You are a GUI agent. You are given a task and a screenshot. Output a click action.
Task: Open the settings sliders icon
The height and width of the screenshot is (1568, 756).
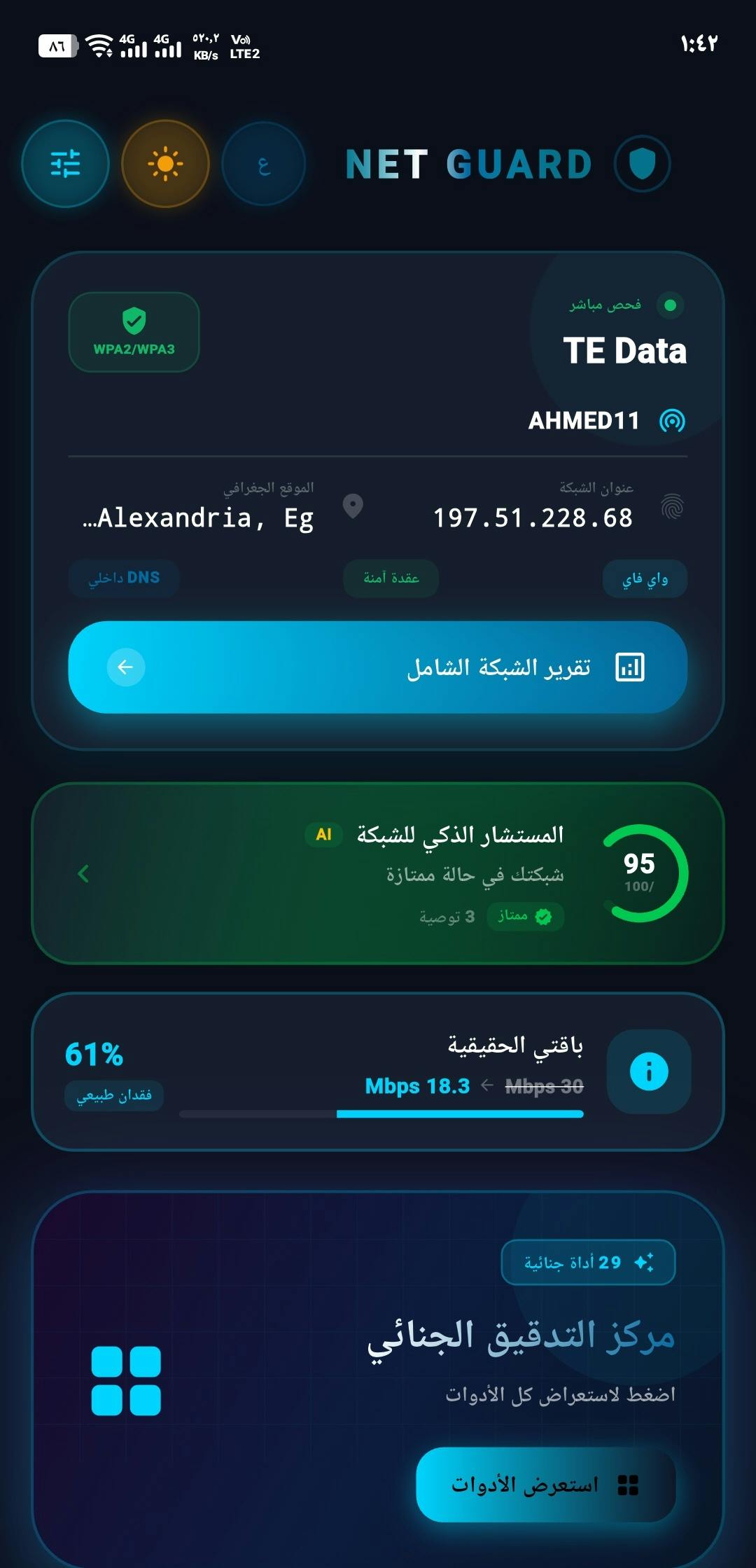[x=66, y=164]
